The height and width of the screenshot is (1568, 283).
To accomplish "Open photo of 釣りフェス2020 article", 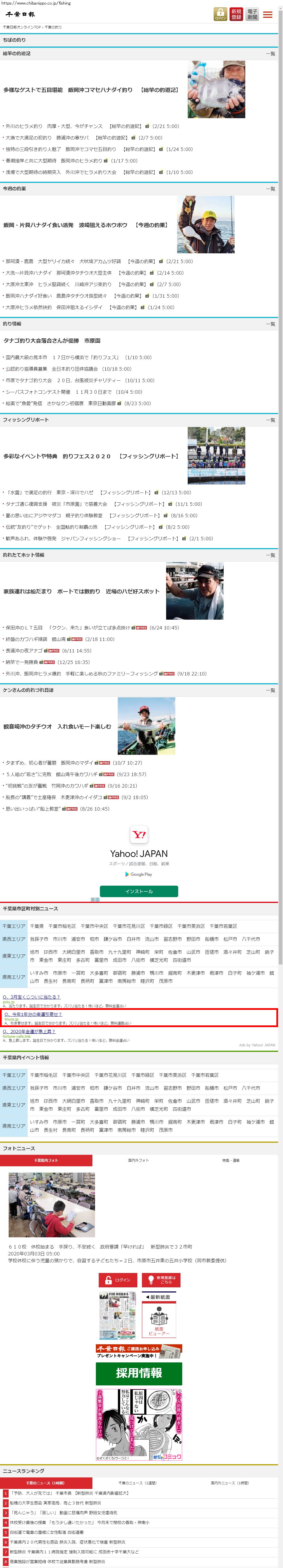I will 216,455.
